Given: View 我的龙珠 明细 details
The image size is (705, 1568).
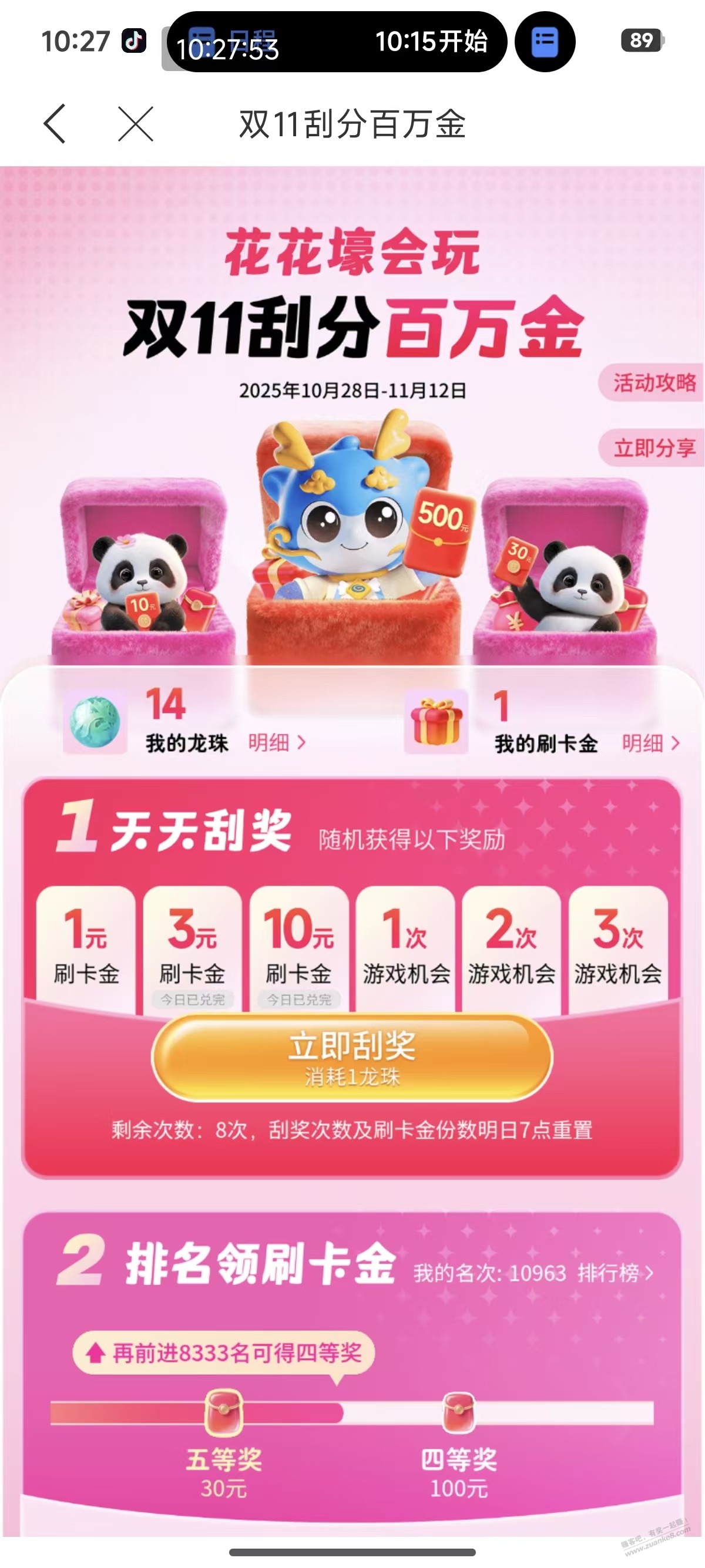Looking at the screenshot, I should click(x=276, y=743).
